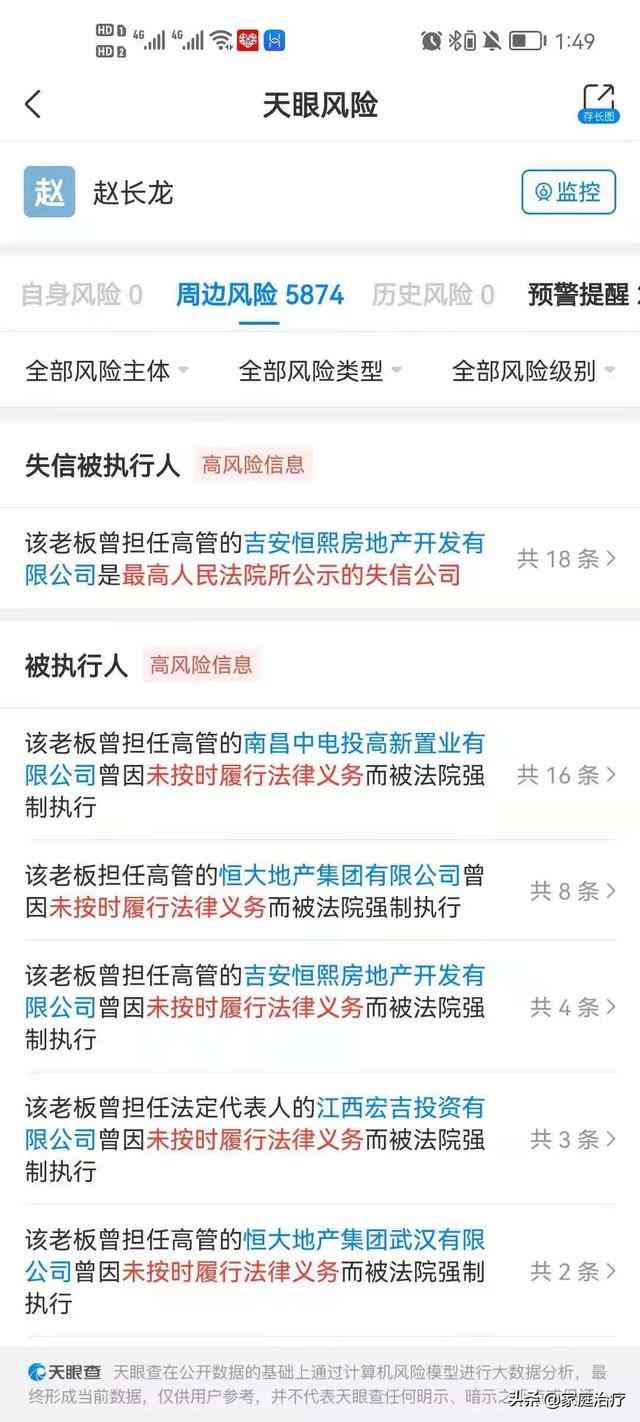Save long screenshot via 存长图 icon
This screenshot has height=1422, width=640.
[597, 103]
